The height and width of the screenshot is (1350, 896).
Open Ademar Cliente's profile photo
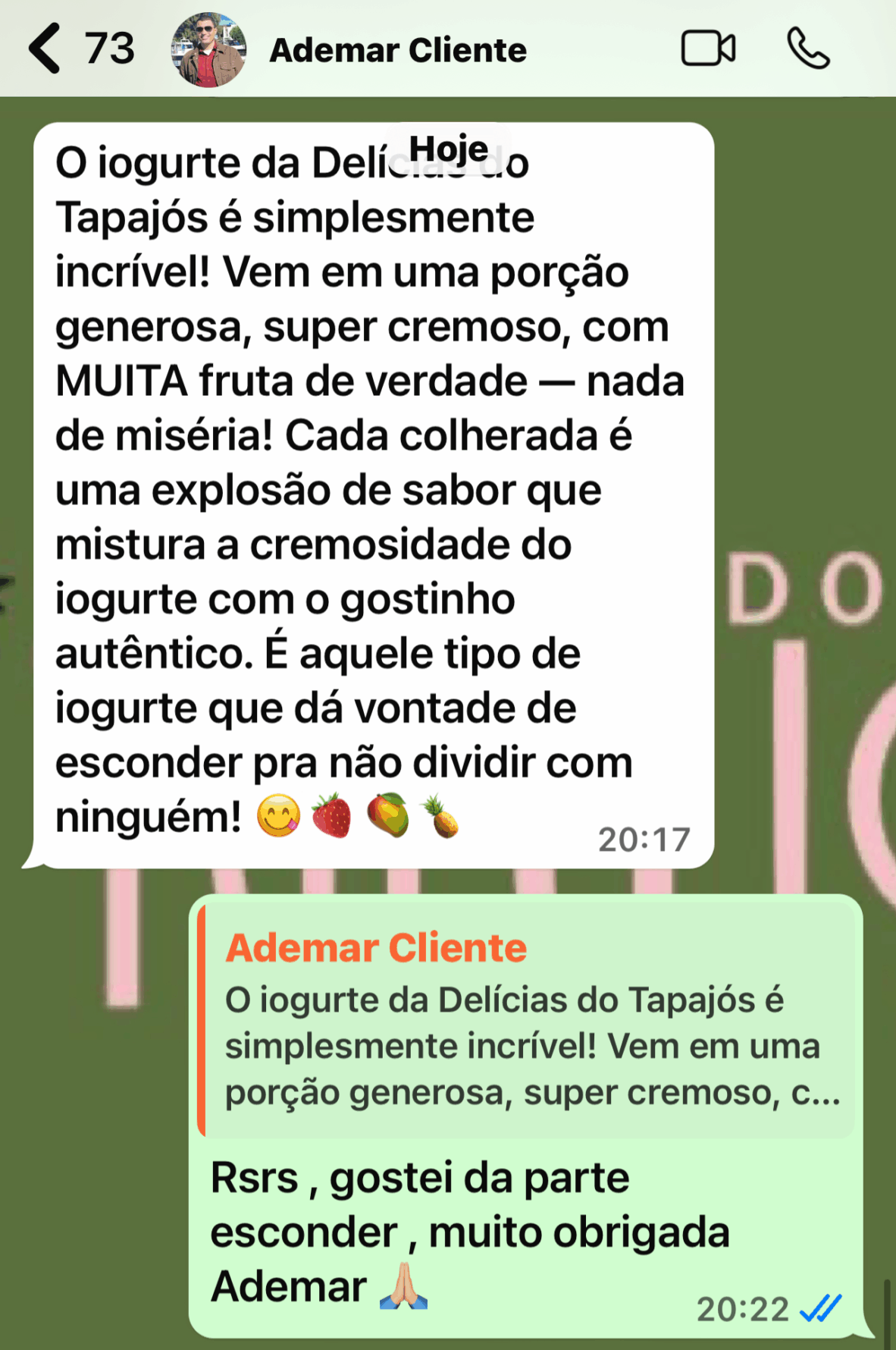tap(208, 50)
